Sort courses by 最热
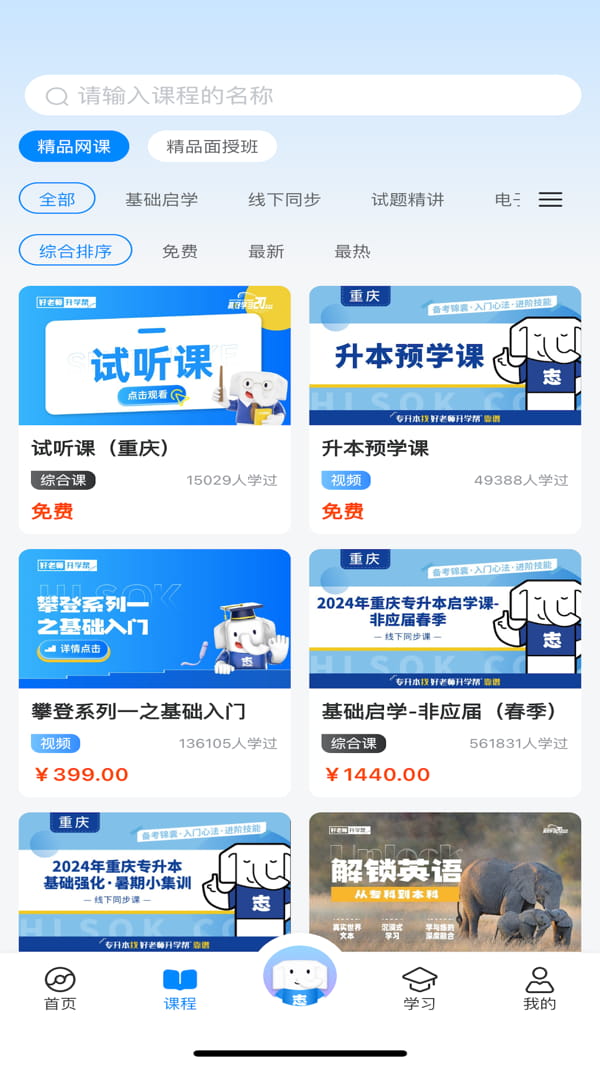The width and height of the screenshot is (600, 1067). (352, 251)
